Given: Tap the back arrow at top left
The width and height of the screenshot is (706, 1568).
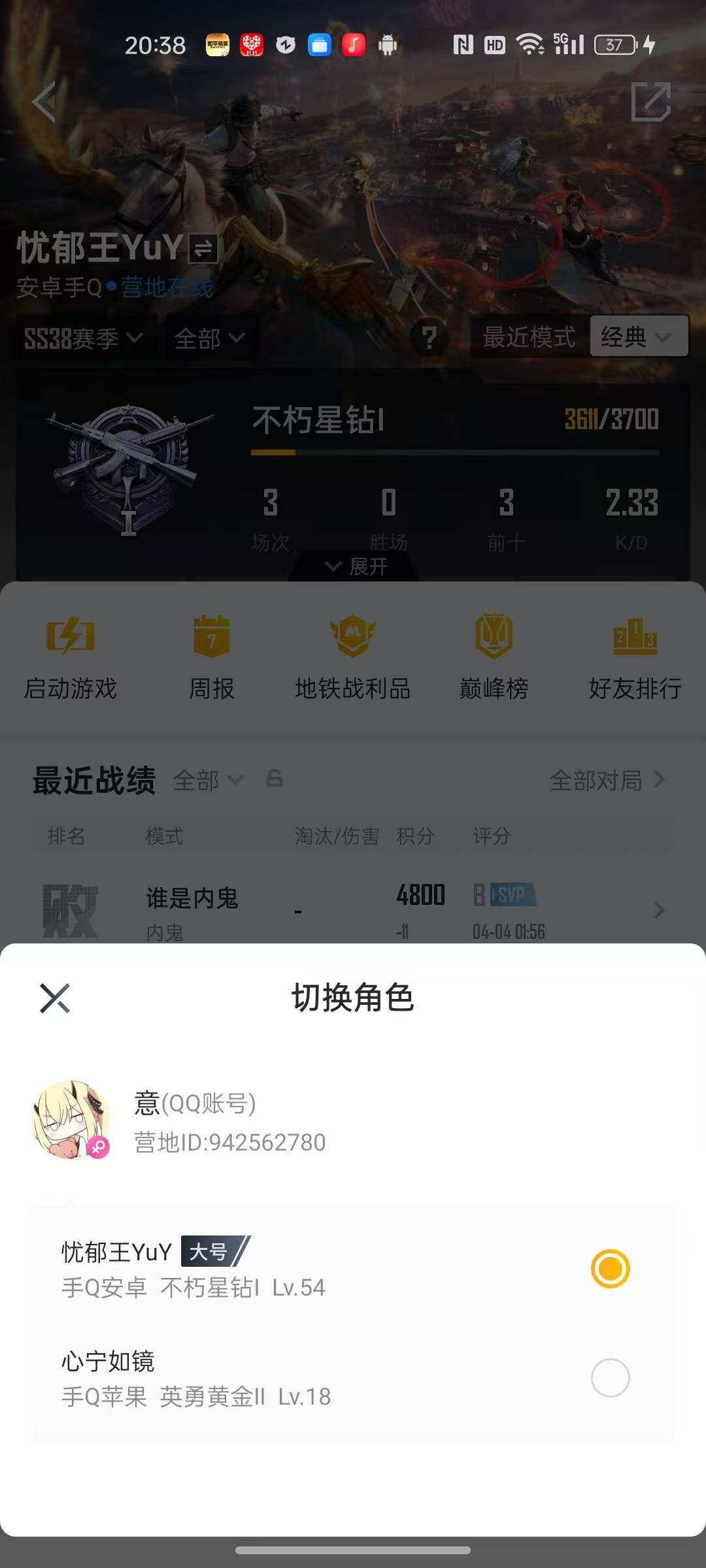Looking at the screenshot, I should (46, 101).
